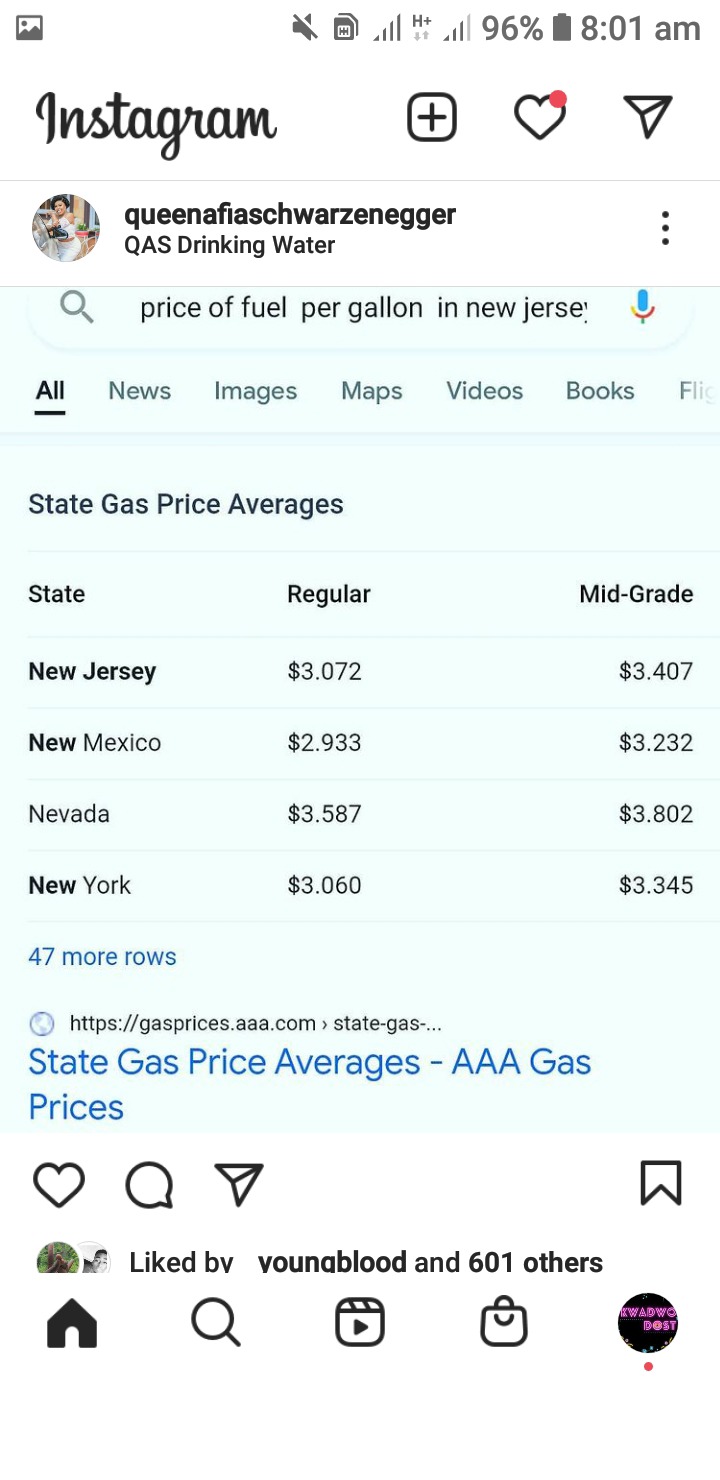Open the Search and explore tab
The image size is (720, 1480).
pos(216,1323)
